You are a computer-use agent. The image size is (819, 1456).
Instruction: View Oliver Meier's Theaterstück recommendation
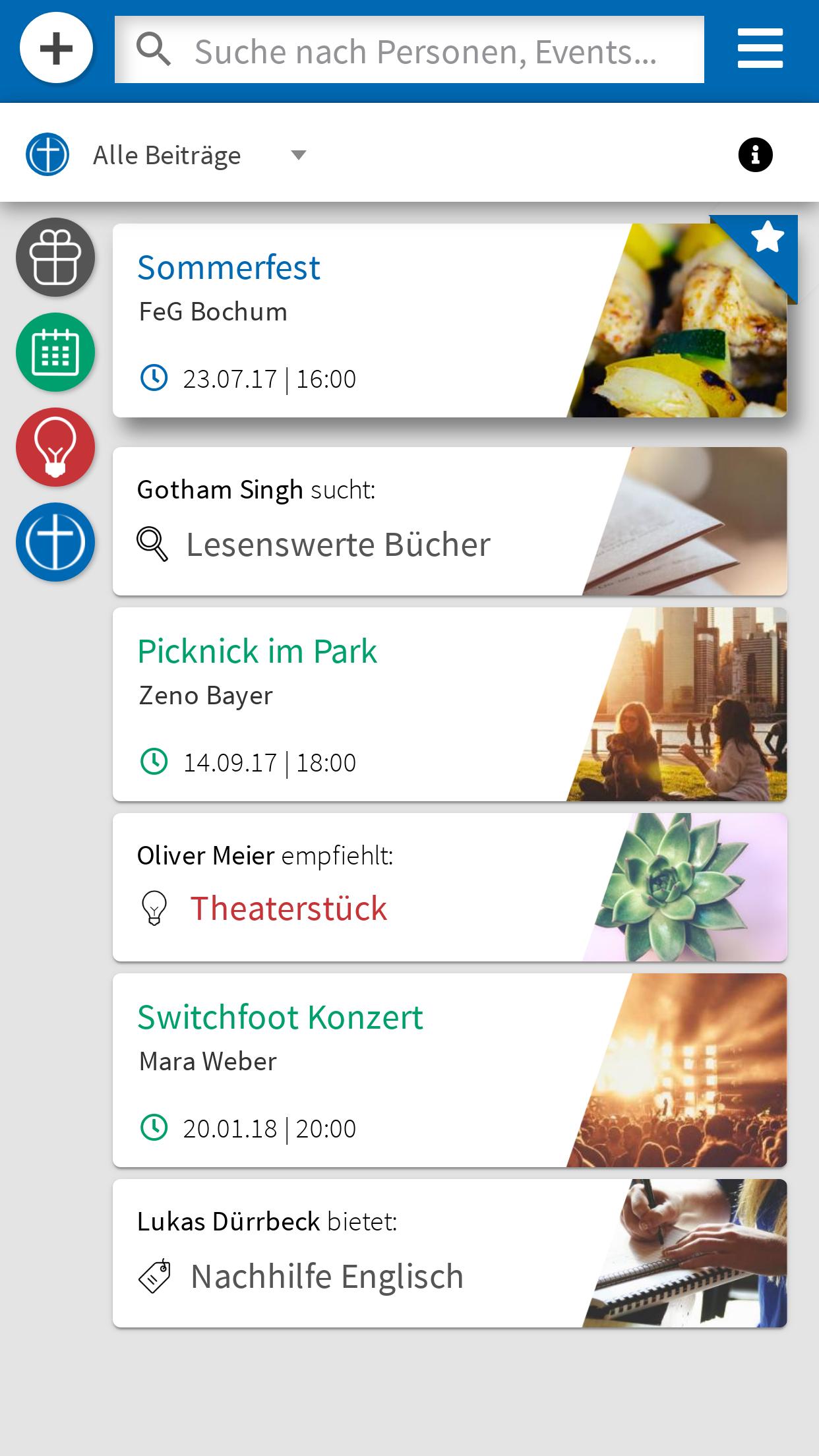pyautogui.click(x=450, y=887)
